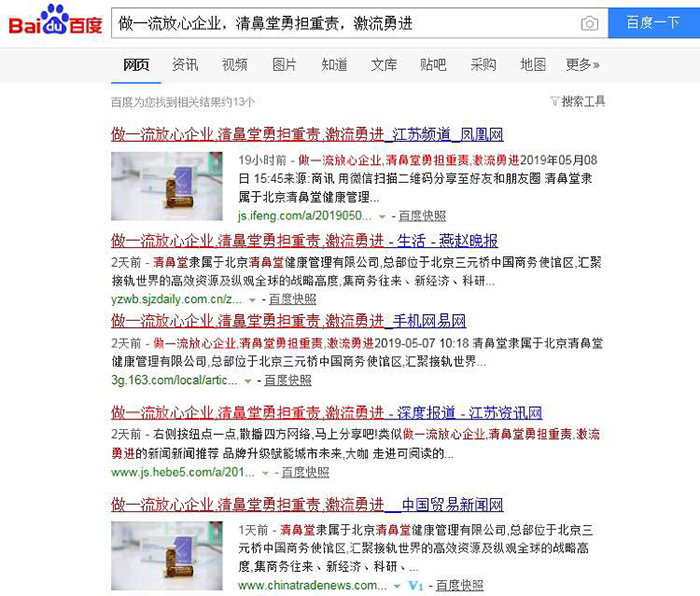Switch to the 地图 tab
This screenshot has height=596, width=700.
click(533, 65)
